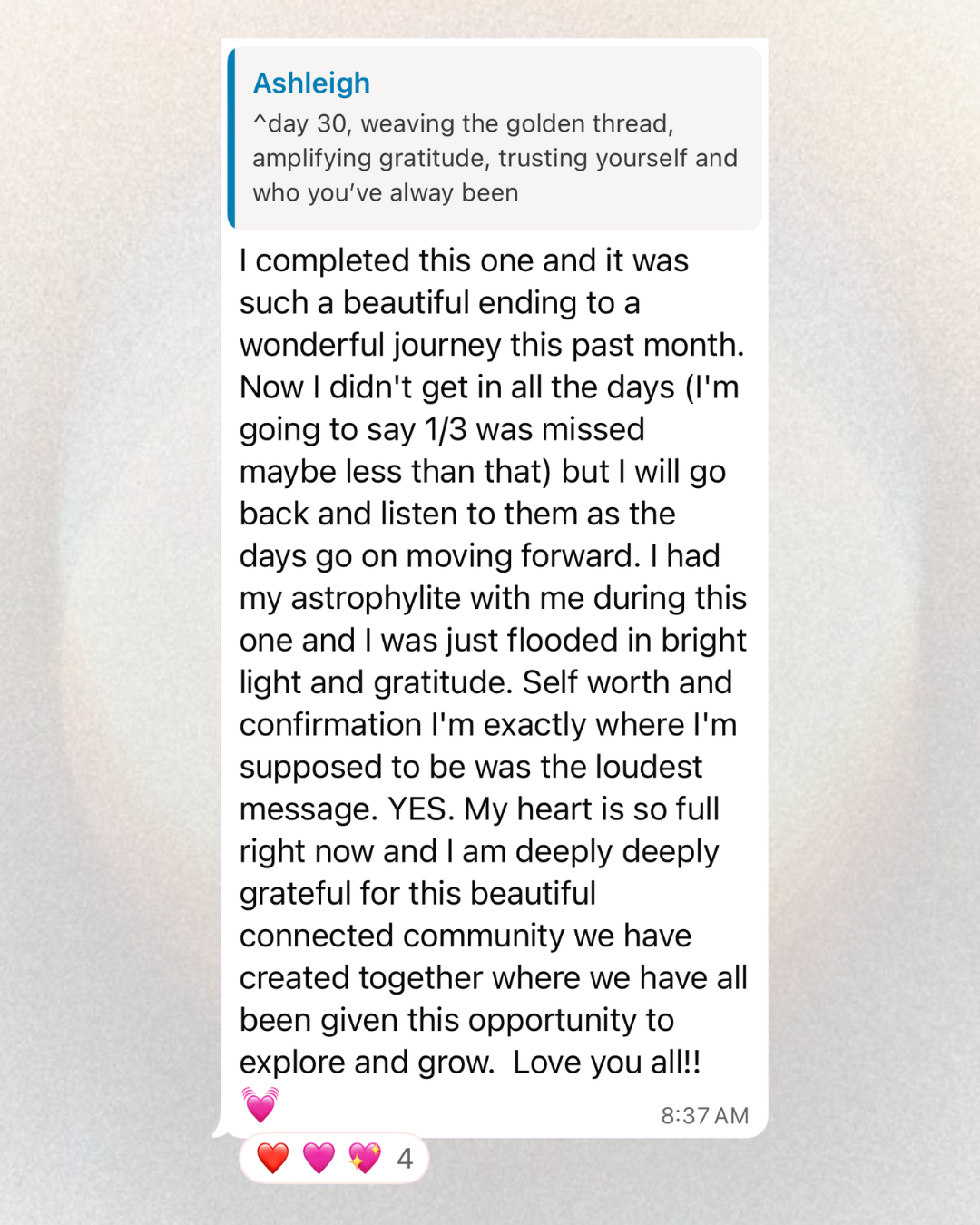The height and width of the screenshot is (1225, 980).
Task: Tap the reaction count showing 4
Action: pos(405,1158)
